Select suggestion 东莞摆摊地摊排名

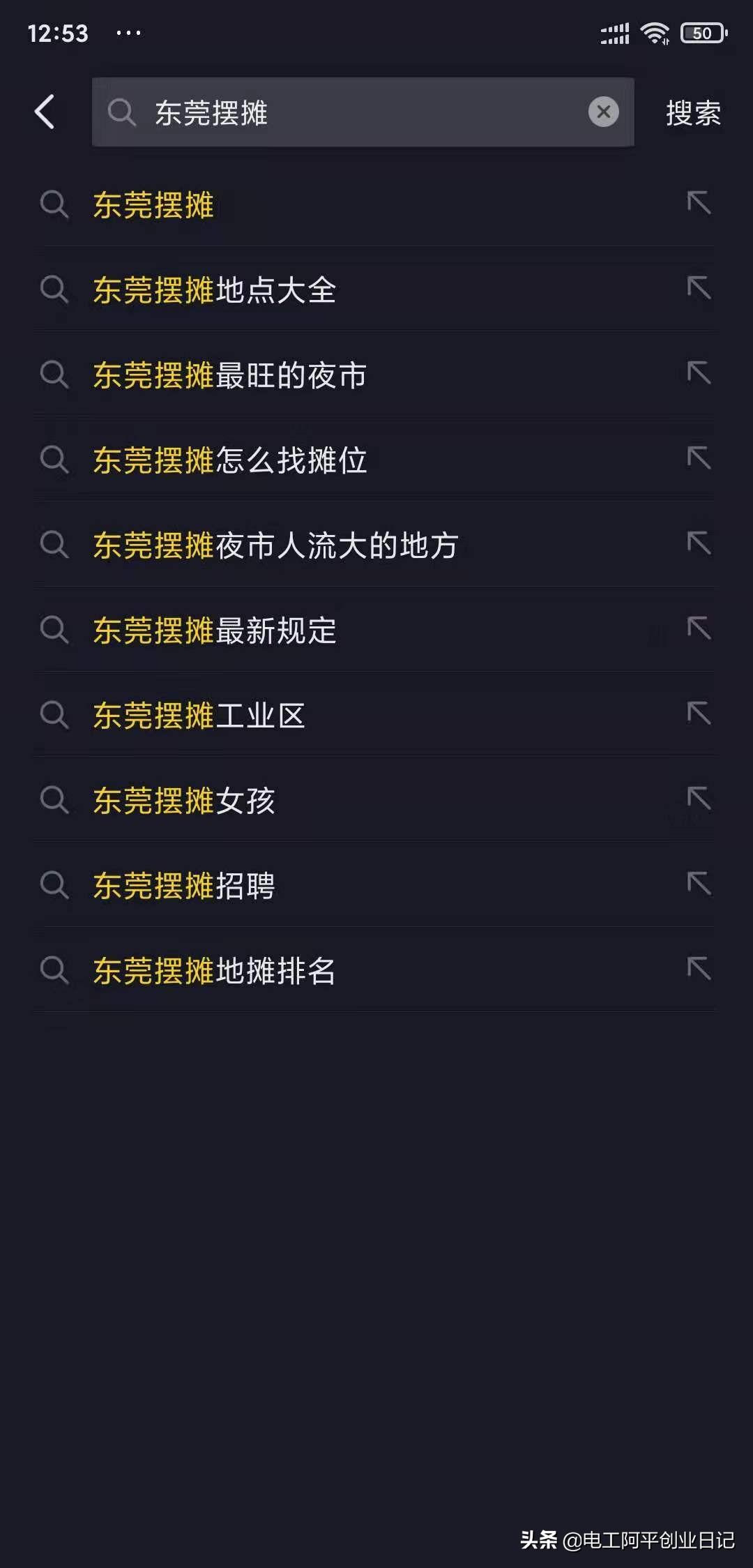pyautogui.click(x=376, y=971)
